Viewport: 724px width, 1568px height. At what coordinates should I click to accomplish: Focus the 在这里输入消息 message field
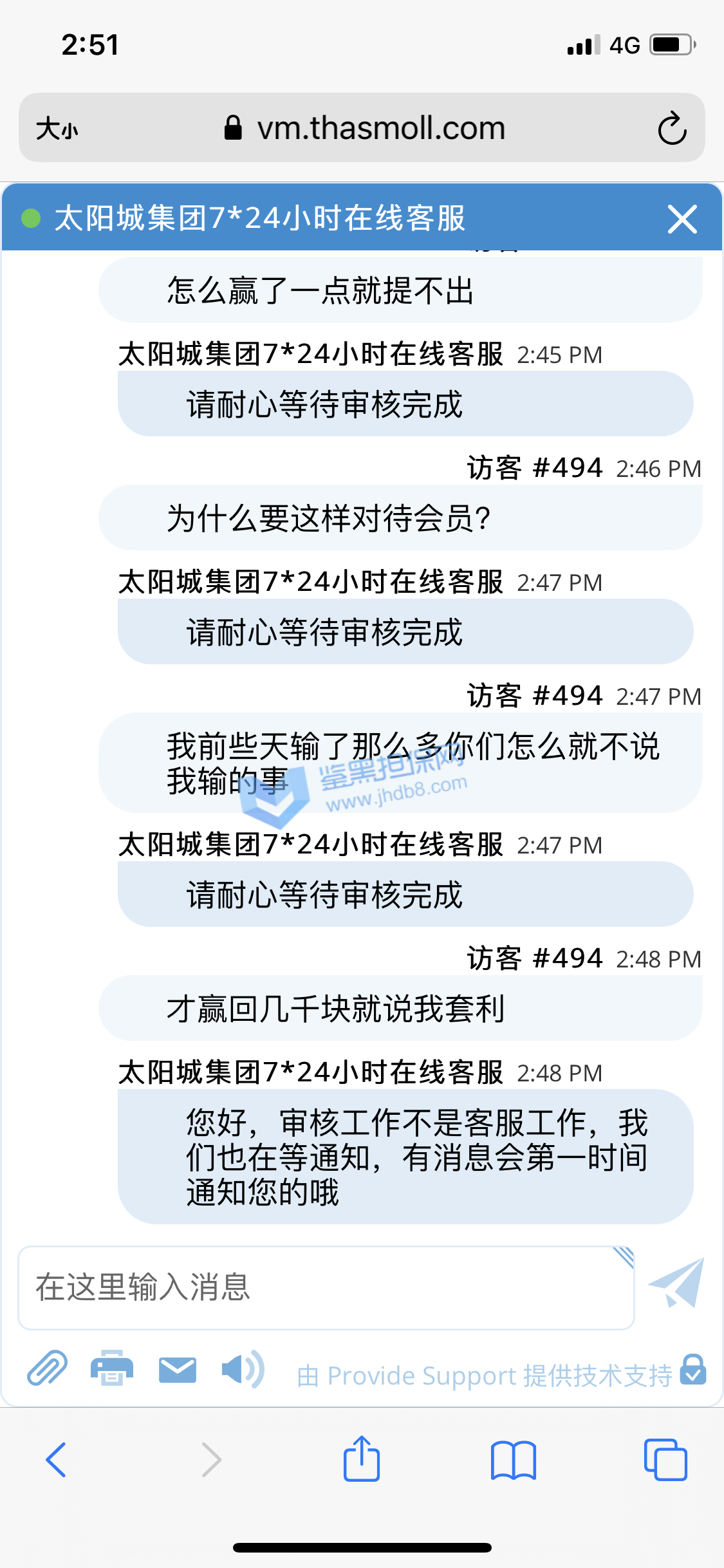pos(325,1287)
